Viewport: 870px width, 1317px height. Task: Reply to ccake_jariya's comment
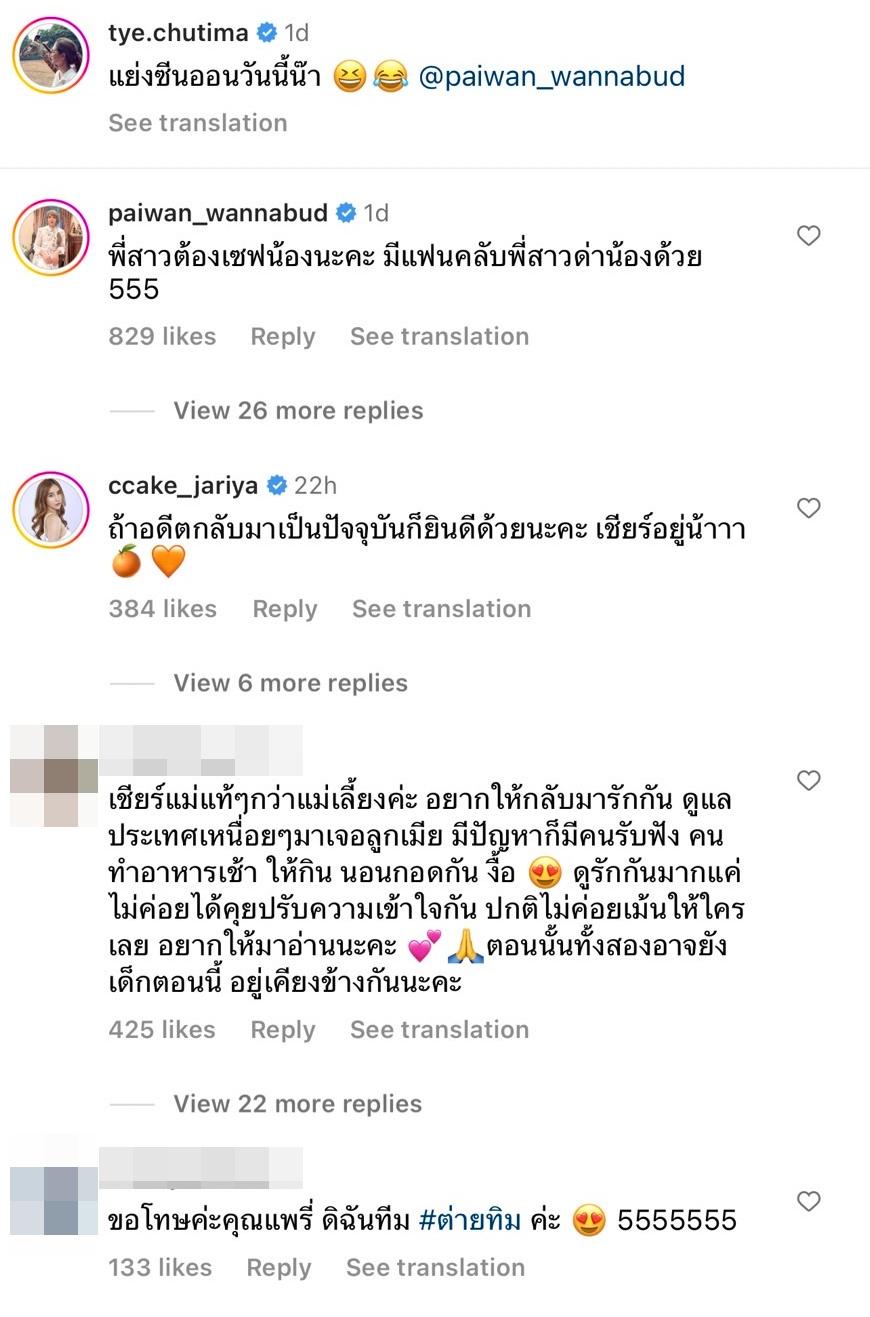(284, 609)
